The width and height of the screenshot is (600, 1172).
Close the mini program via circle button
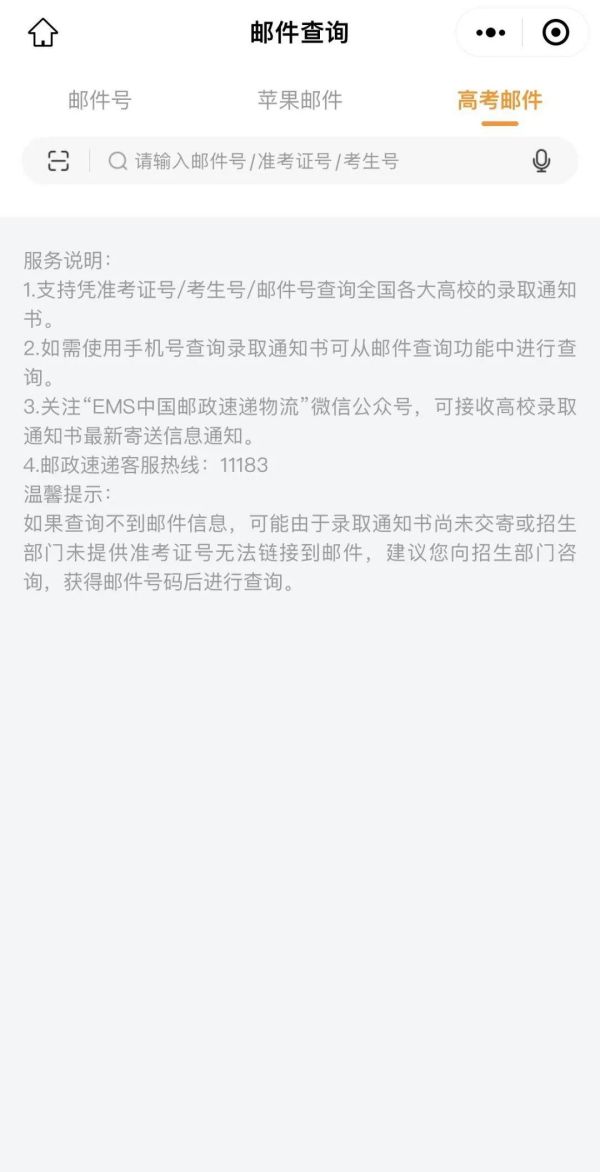point(555,33)
